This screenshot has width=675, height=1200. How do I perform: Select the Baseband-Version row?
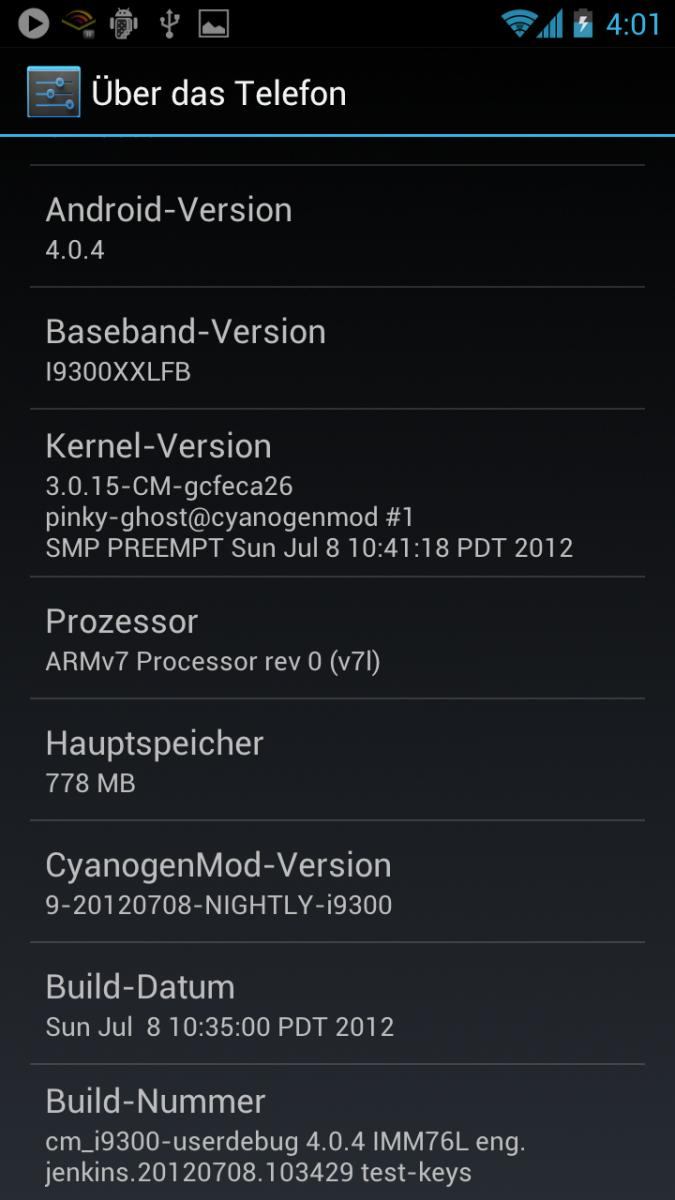point(337,348)
